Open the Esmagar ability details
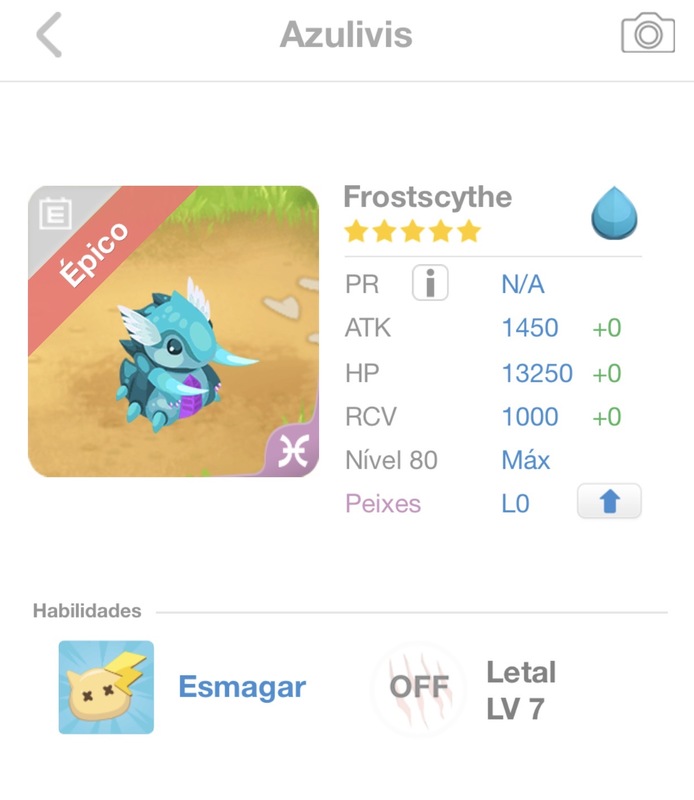The width and height of the screenshot is (694, 800). point(107,687)
